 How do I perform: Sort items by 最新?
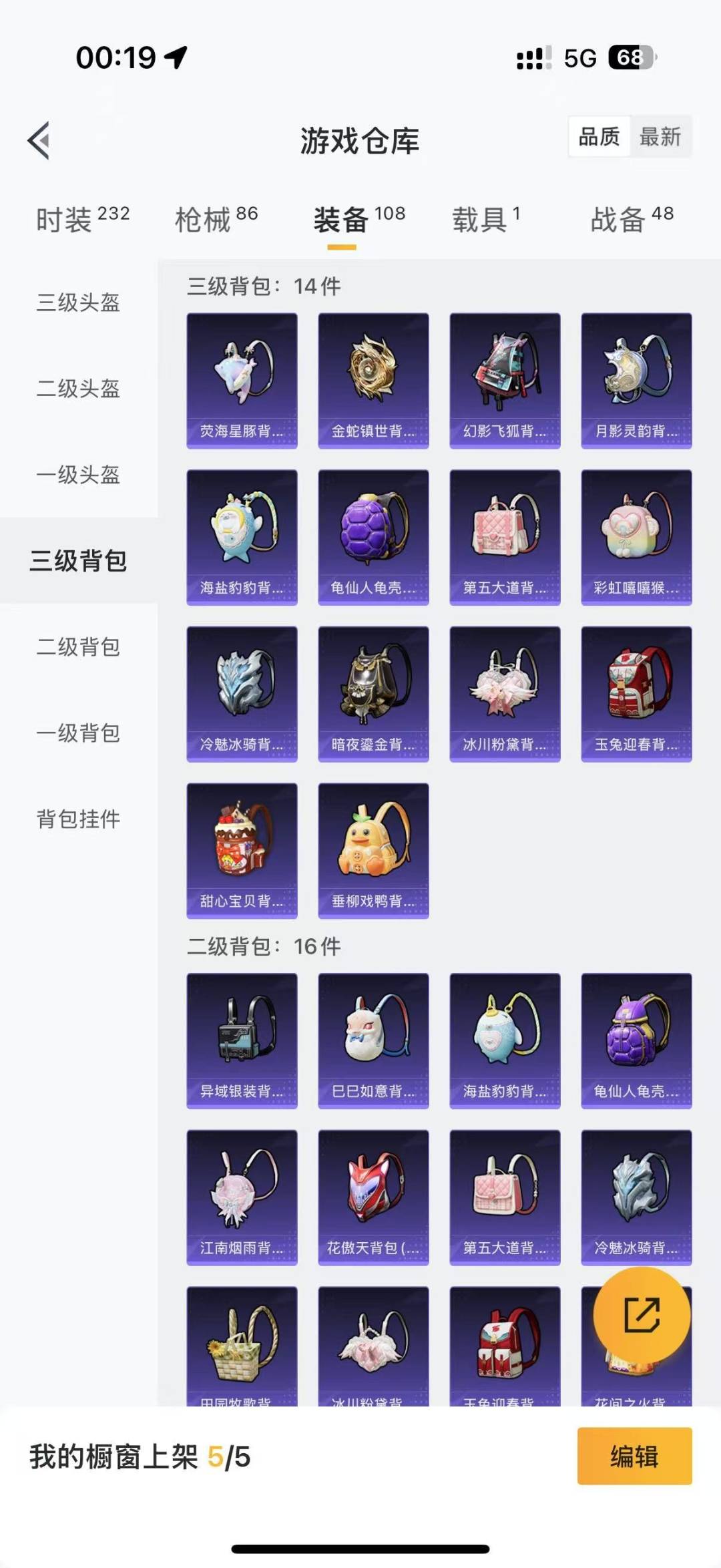coord(660,137)
